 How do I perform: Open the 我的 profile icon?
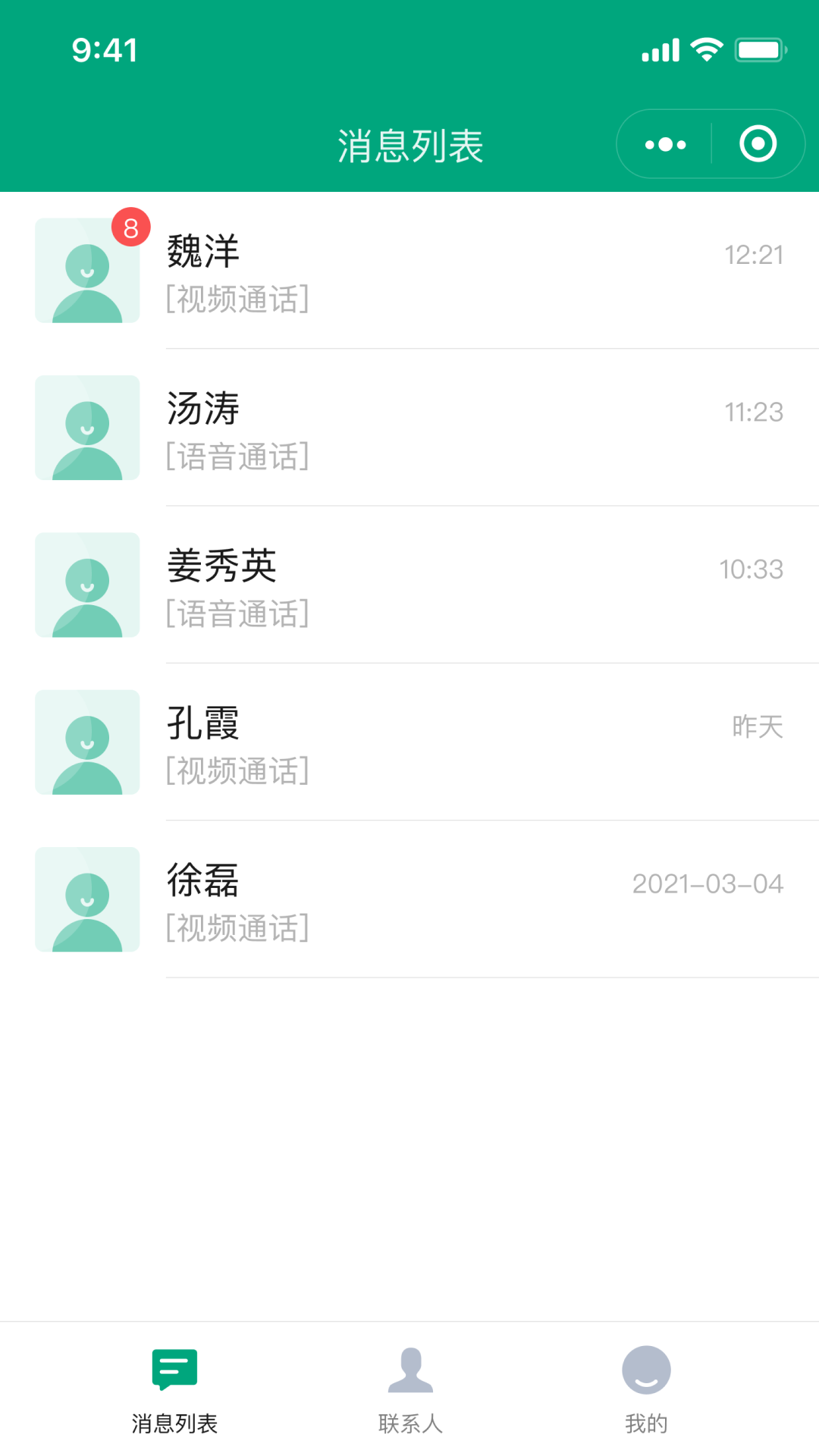644,1370
